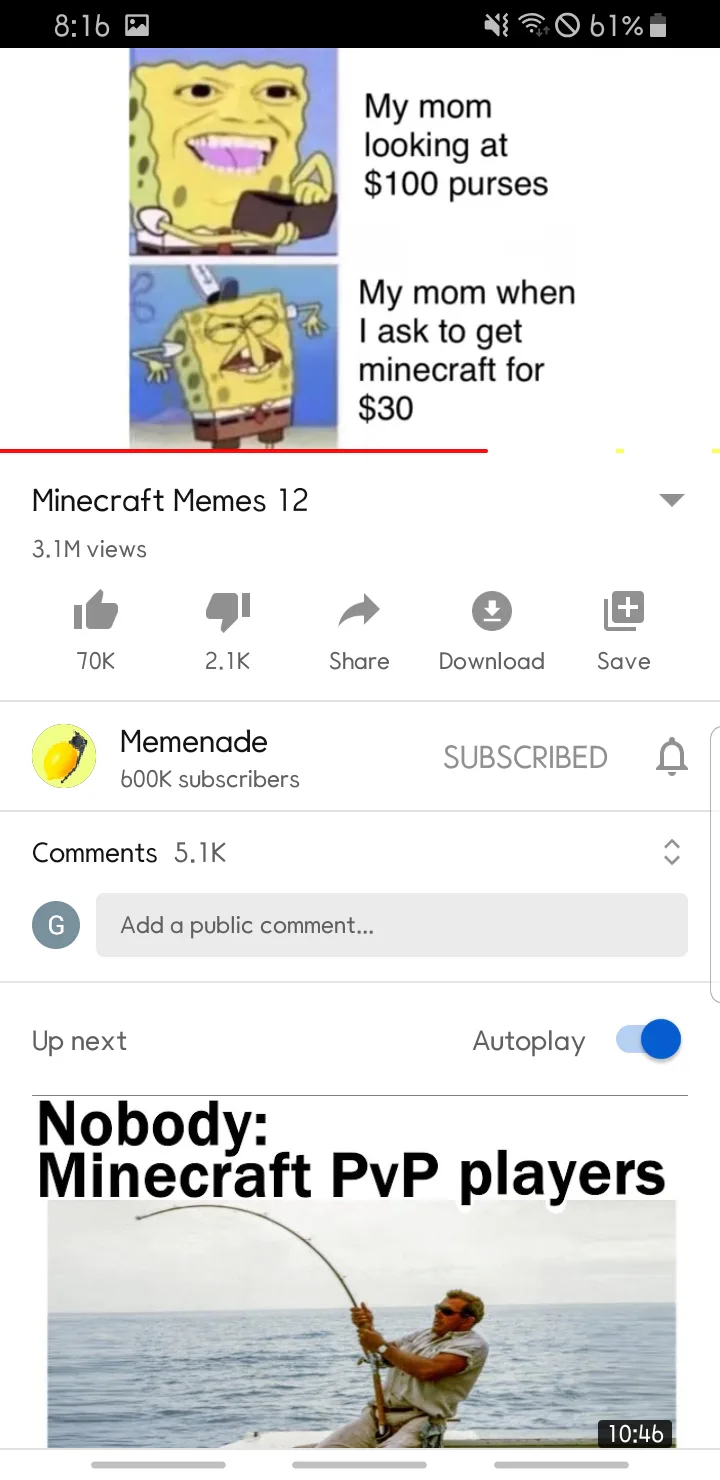Save the video to a playlist

[x=623, y=611]
